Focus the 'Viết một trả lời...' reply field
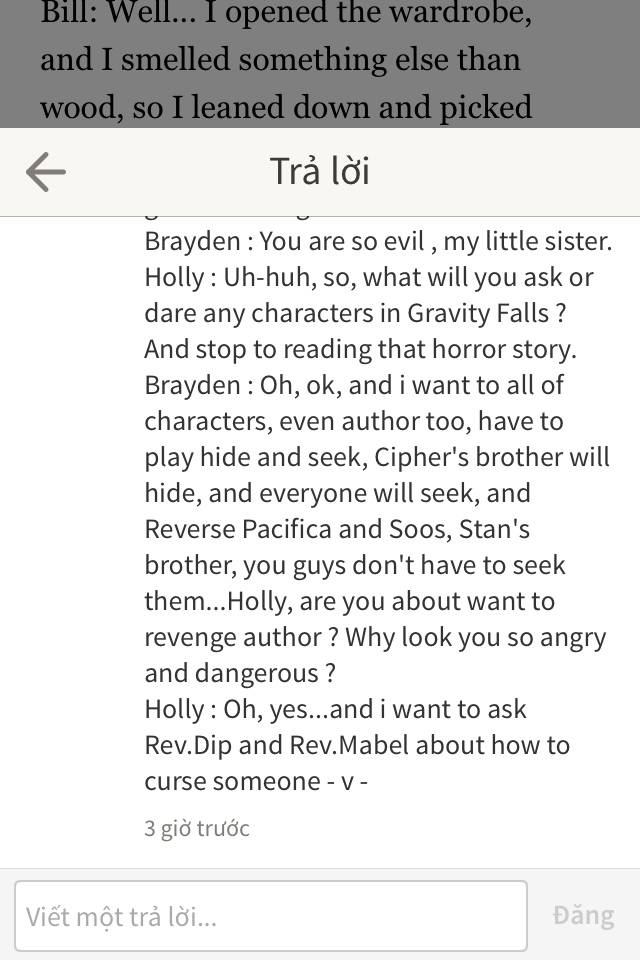The image size is (640, 960). click(x=270, y=915)
